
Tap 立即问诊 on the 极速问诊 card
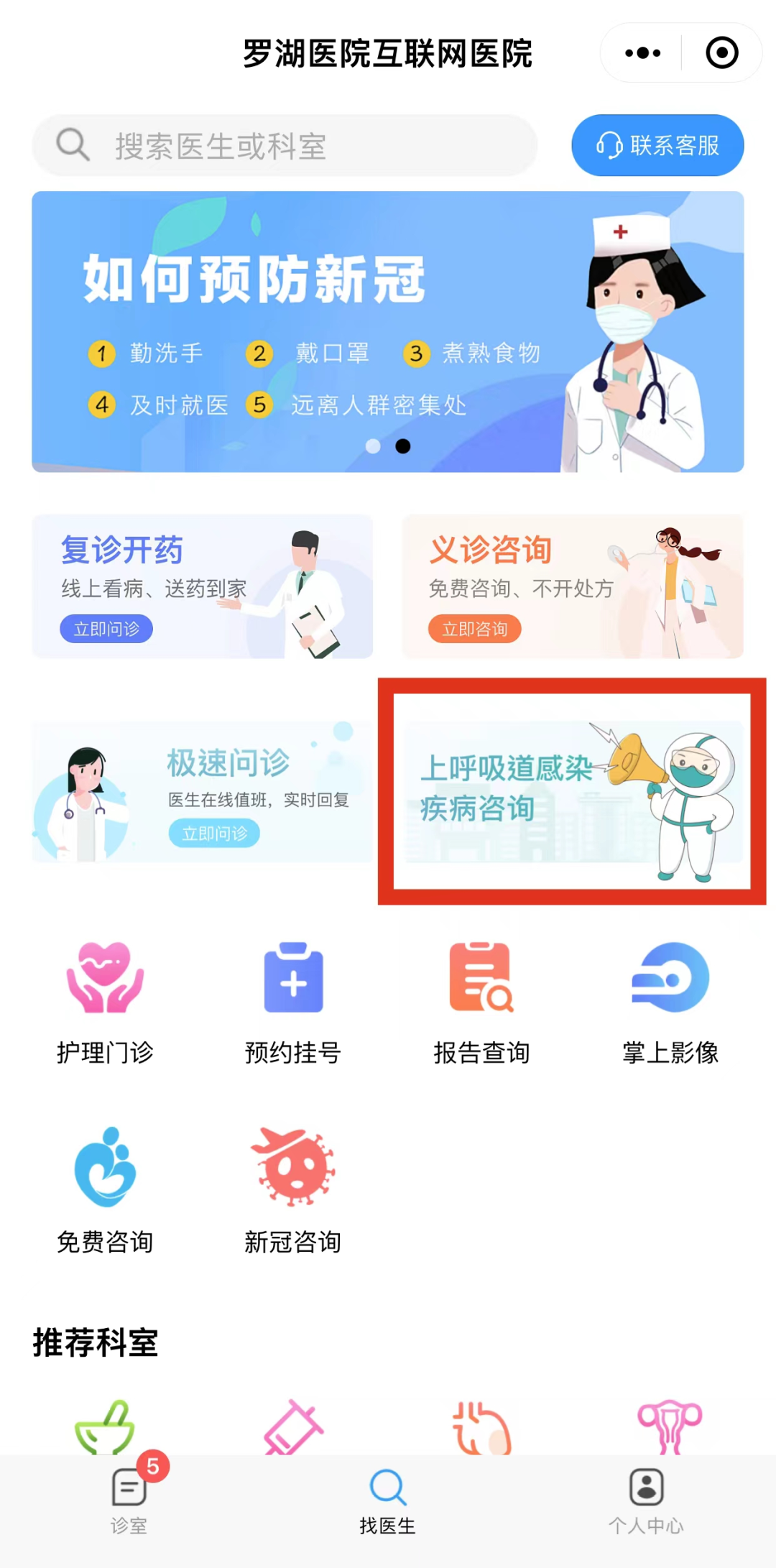click(x=214, y=833)
